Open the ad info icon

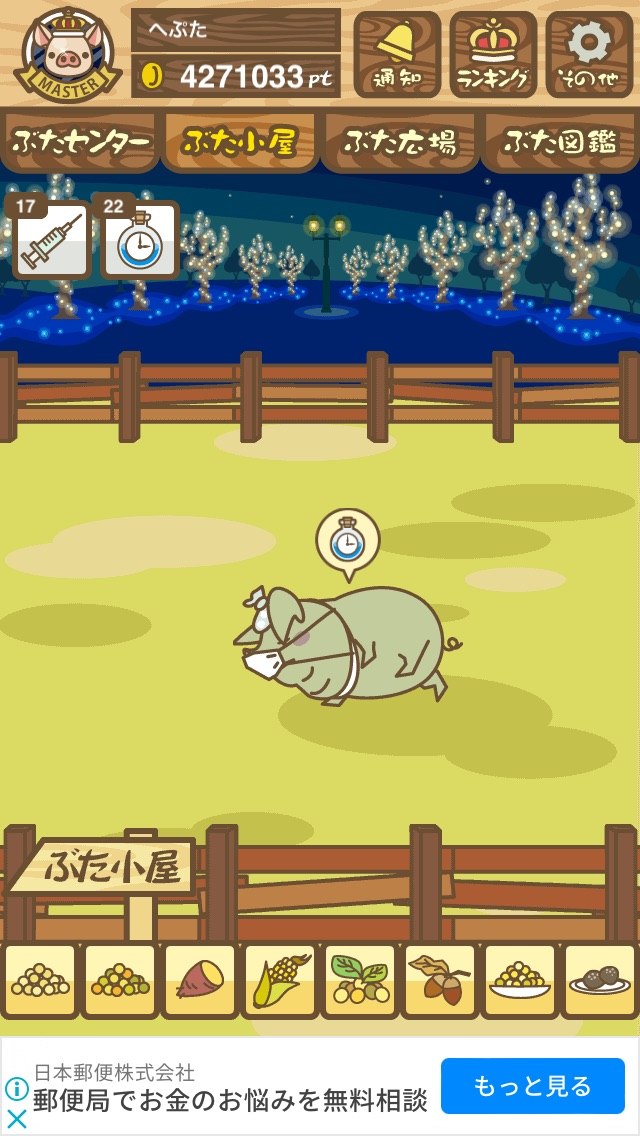tap(17, 1089)
